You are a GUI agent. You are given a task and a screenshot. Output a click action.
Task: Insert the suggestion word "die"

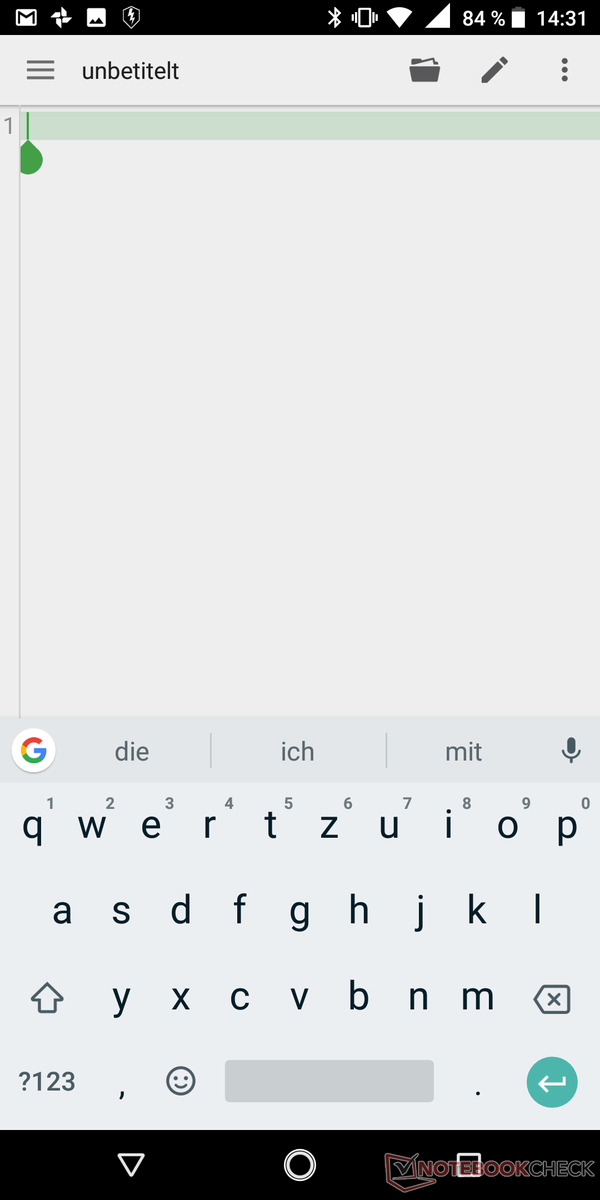(x=132, y=751)
